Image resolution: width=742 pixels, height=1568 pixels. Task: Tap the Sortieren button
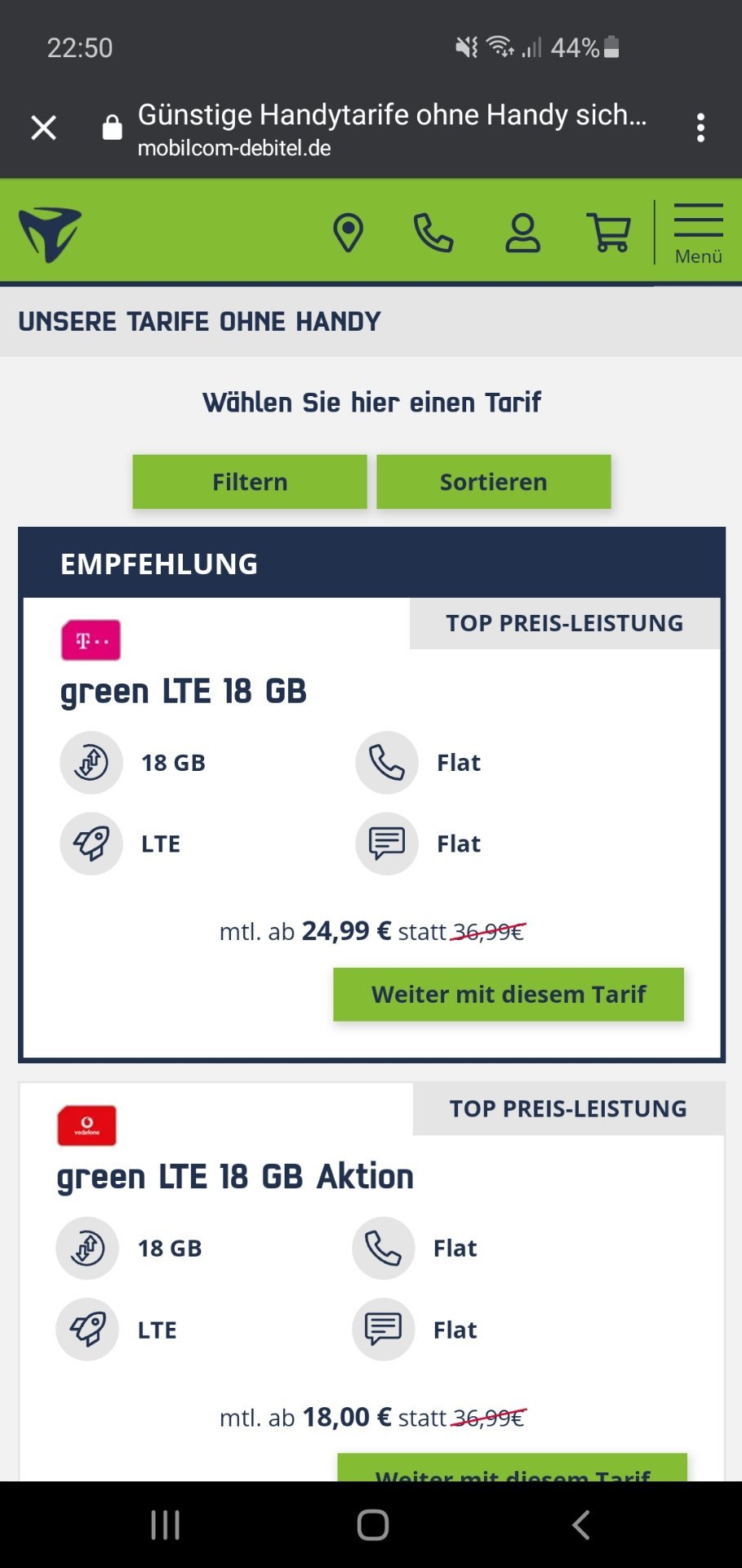click(494, 482)
